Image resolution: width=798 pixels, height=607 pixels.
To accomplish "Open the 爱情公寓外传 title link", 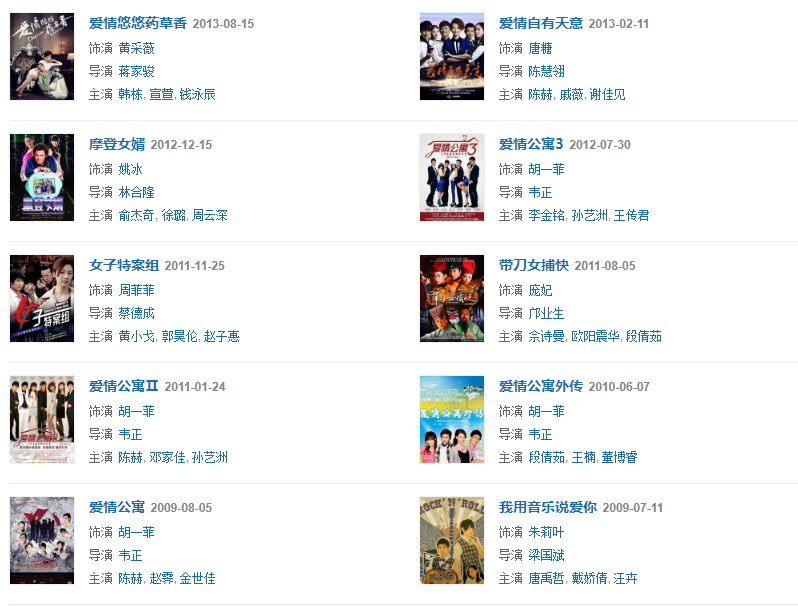I will 540,386.
